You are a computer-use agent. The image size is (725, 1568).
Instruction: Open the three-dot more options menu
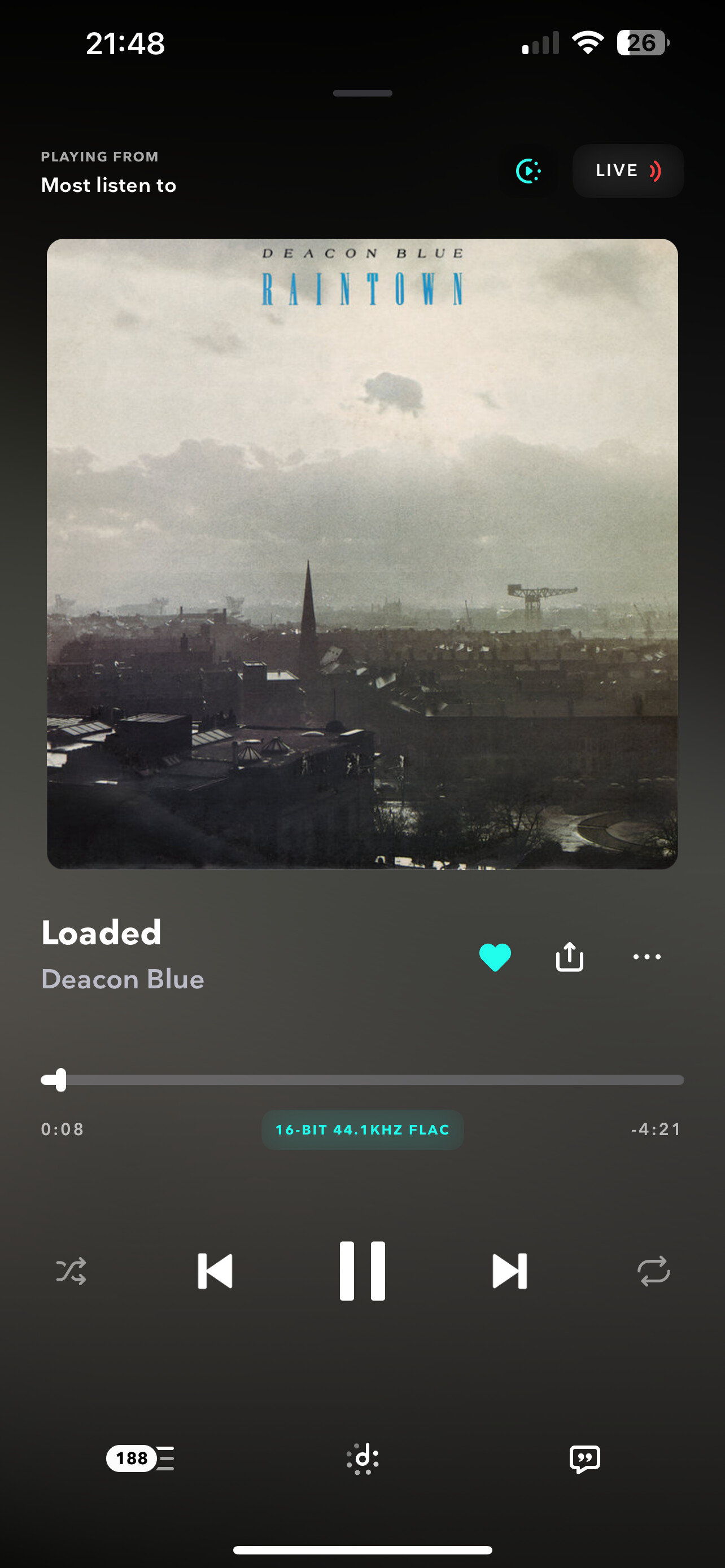tap(647, 957)
